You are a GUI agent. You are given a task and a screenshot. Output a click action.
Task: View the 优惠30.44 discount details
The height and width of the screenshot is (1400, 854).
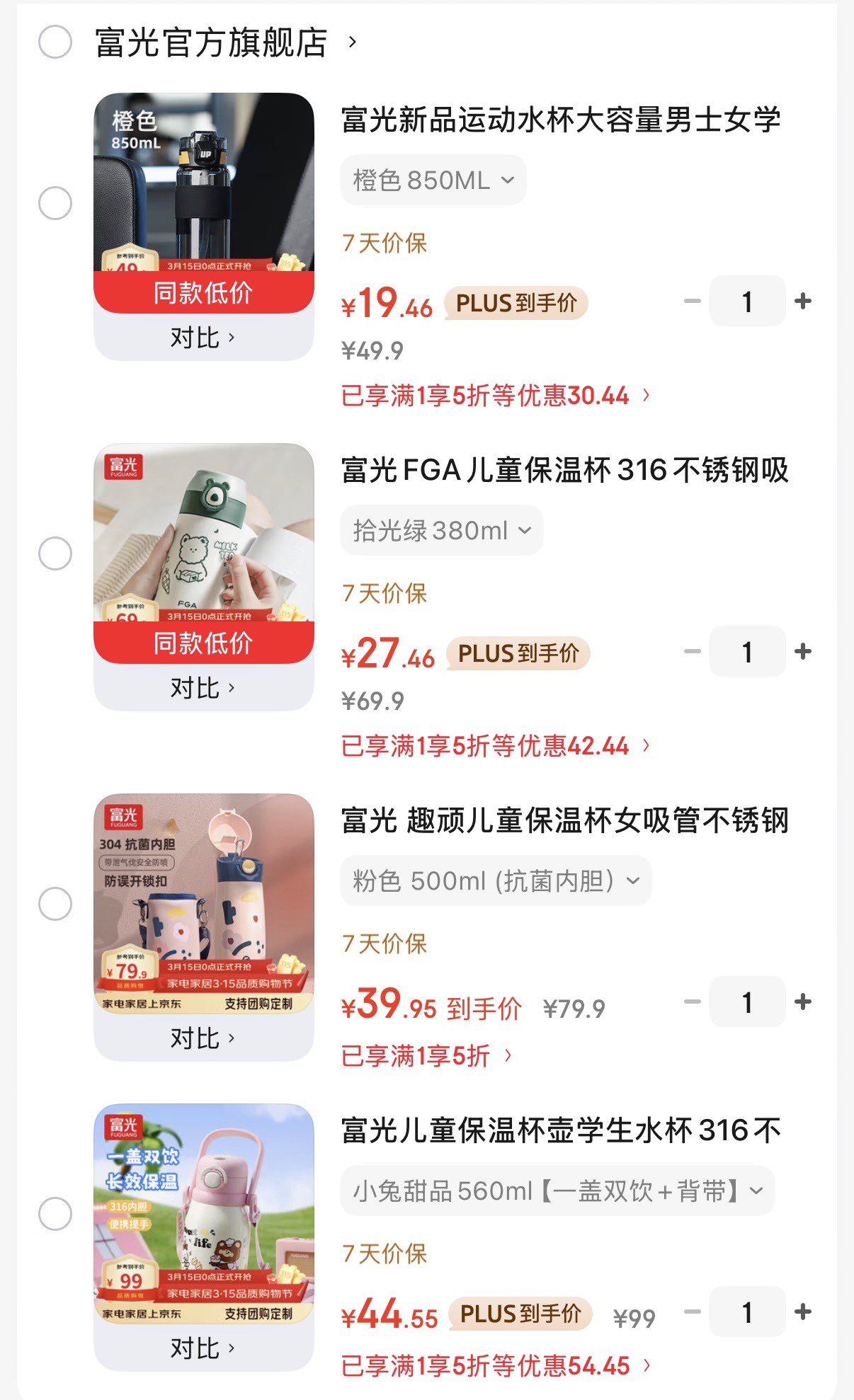coord(494,396)
